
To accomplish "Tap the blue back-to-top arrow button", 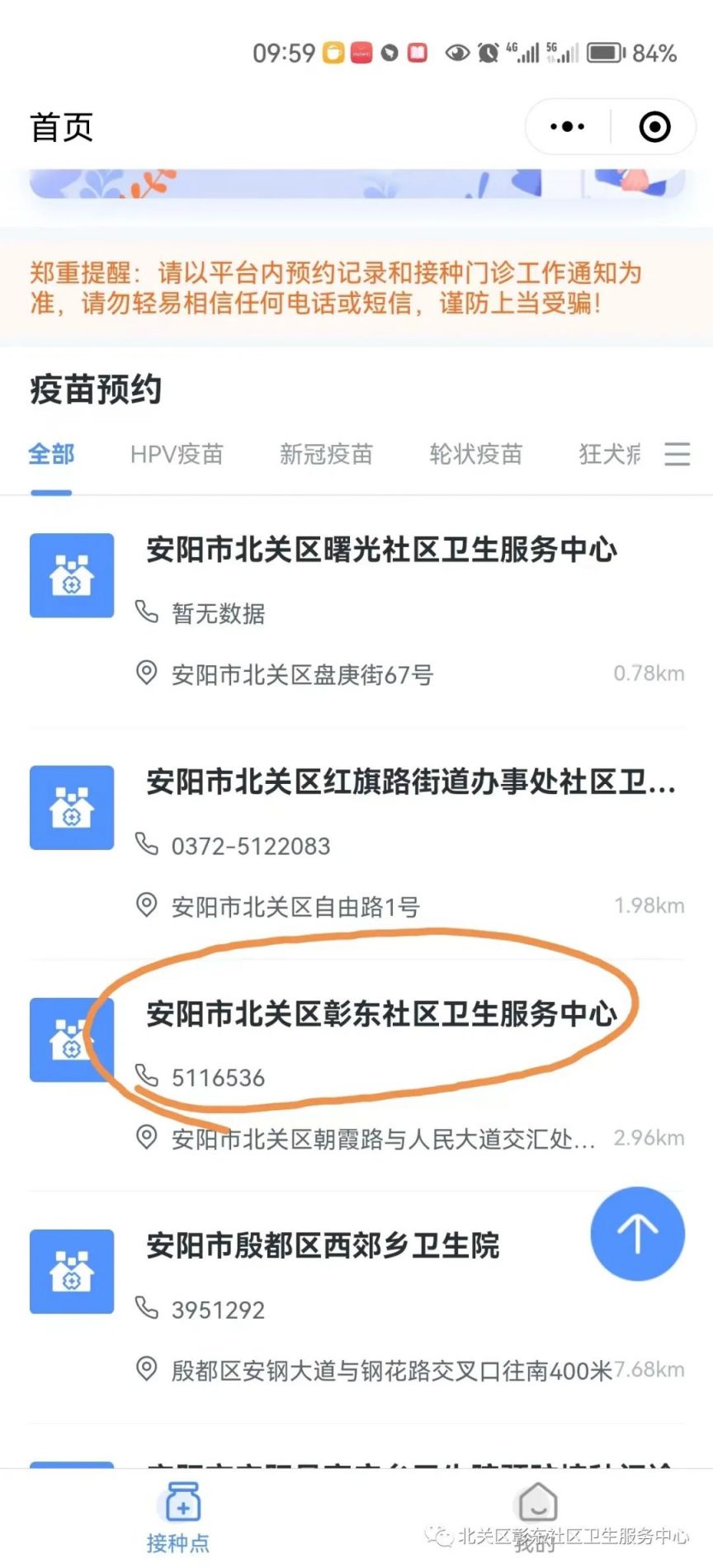I will 637,1233.
